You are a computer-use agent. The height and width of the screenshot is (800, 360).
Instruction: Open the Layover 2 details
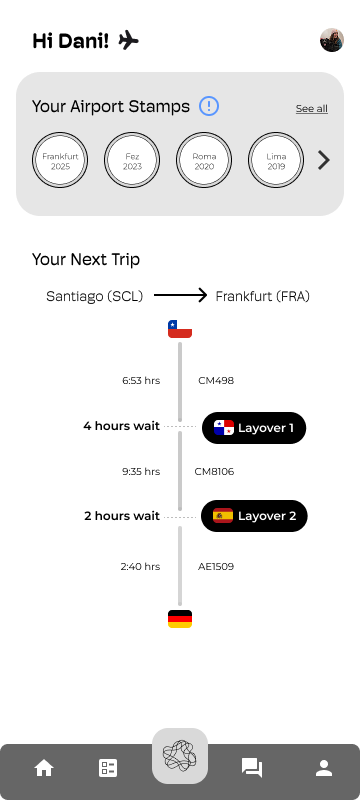254,516
